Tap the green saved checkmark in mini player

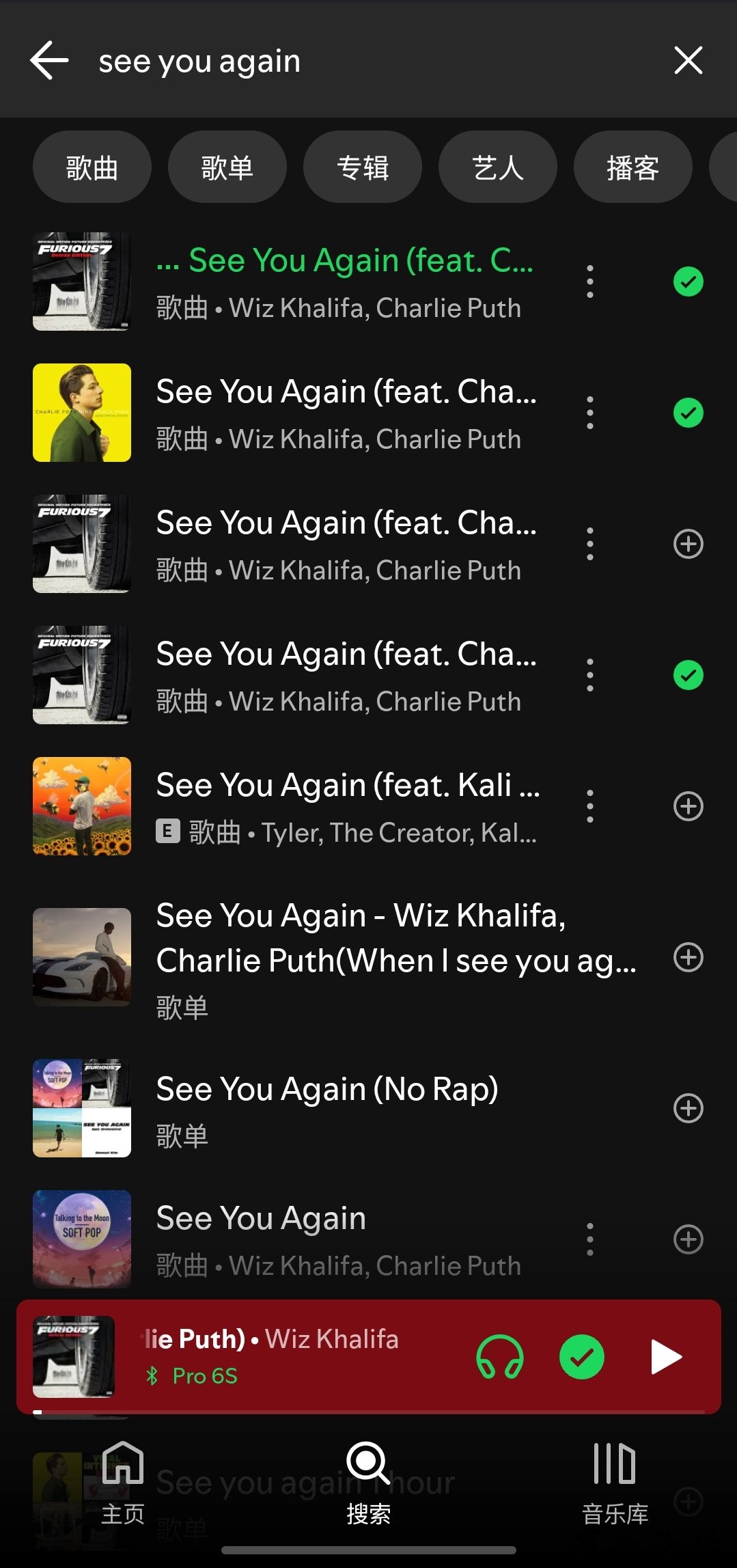click(x=582, y=1357)
